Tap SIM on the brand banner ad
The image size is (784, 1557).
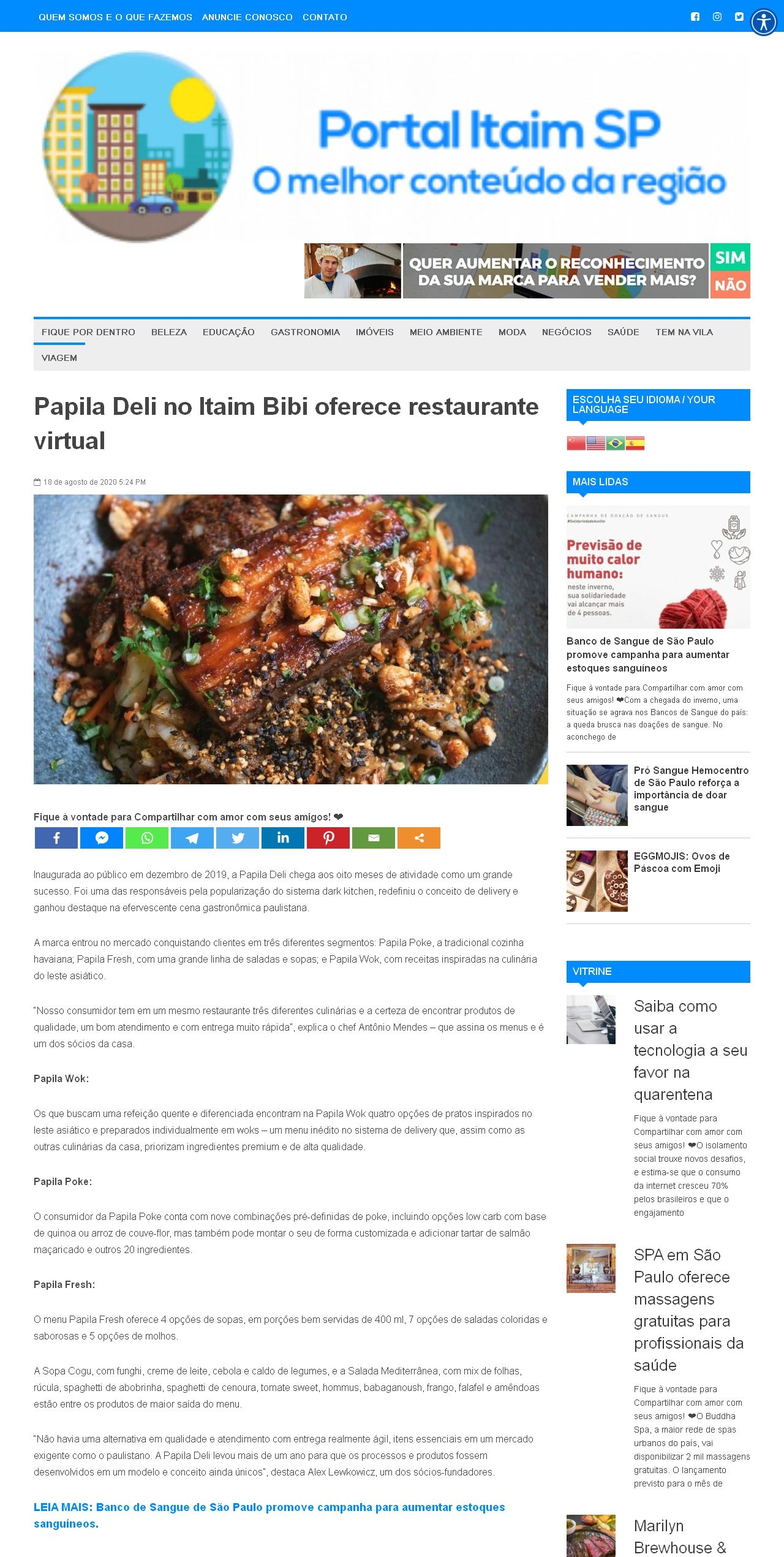click(x=730, y=257)
